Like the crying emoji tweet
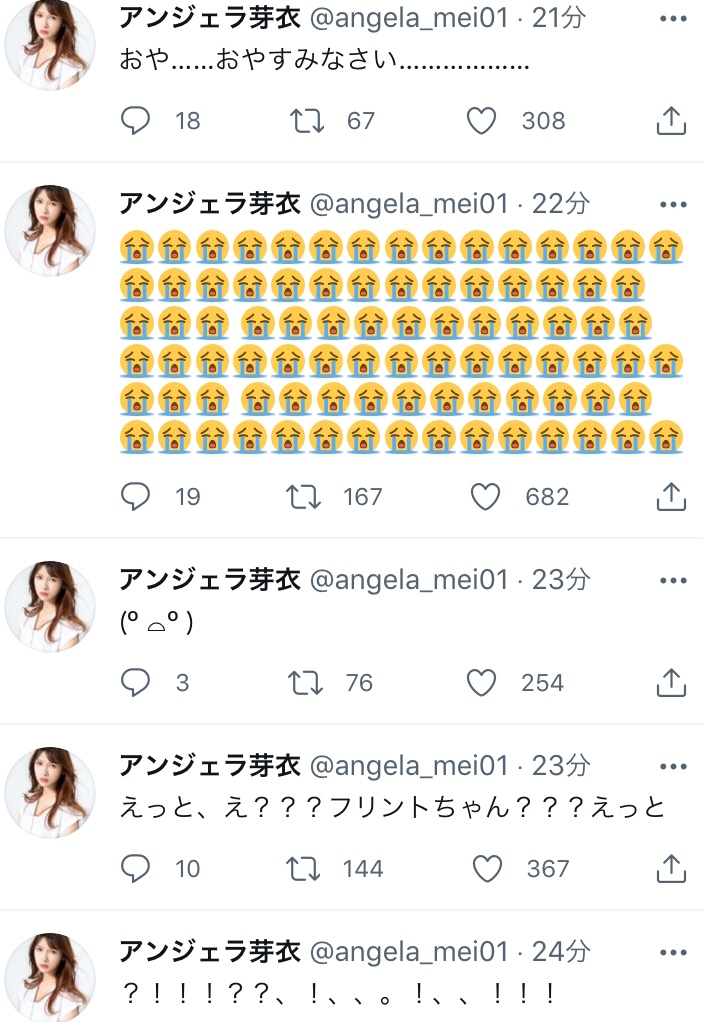This screenshot has width=703, height=1022. pyautogui.click(x=485, y=496)
